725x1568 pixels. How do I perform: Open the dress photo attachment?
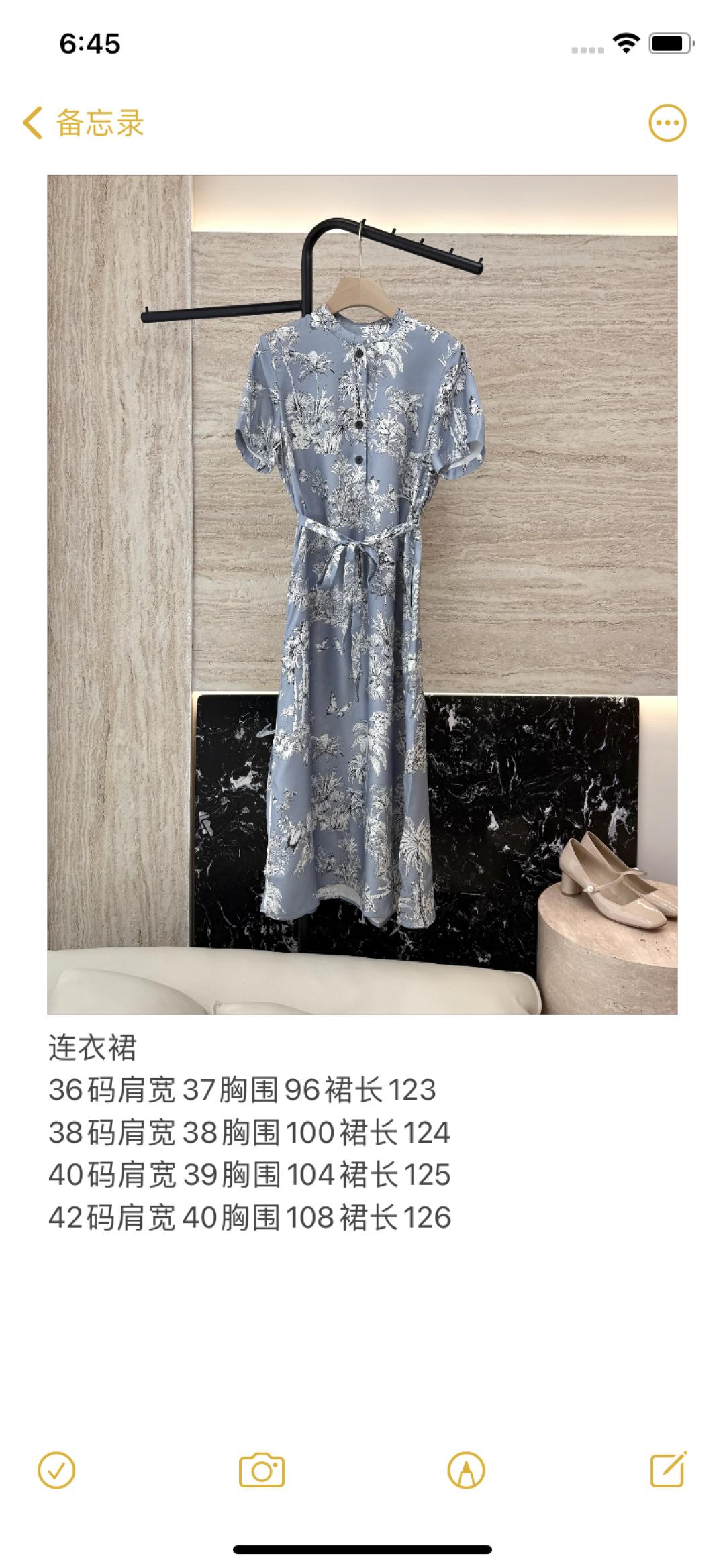[362, 594]
